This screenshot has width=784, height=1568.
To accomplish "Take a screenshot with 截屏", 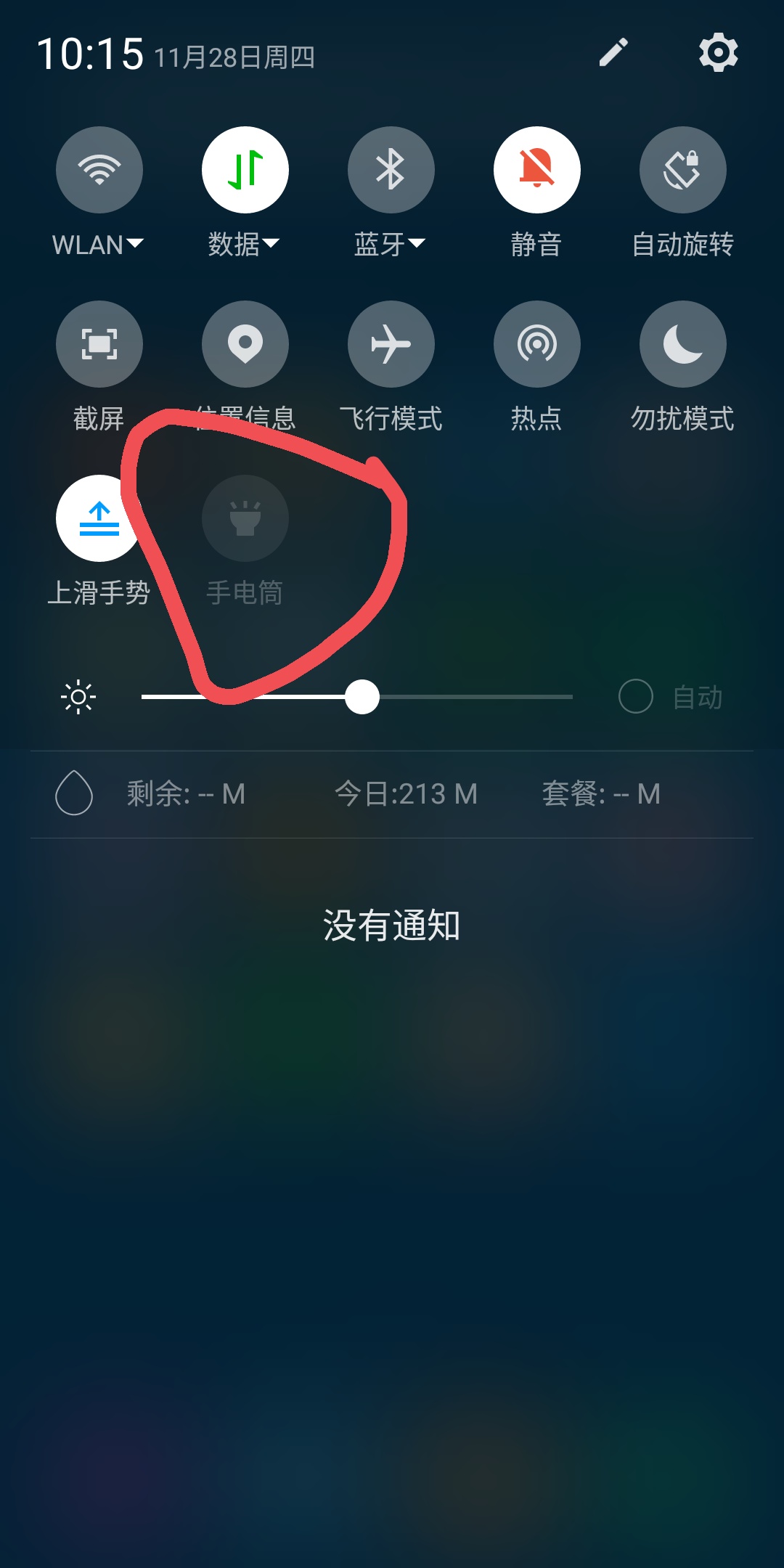I will point(99,344).
